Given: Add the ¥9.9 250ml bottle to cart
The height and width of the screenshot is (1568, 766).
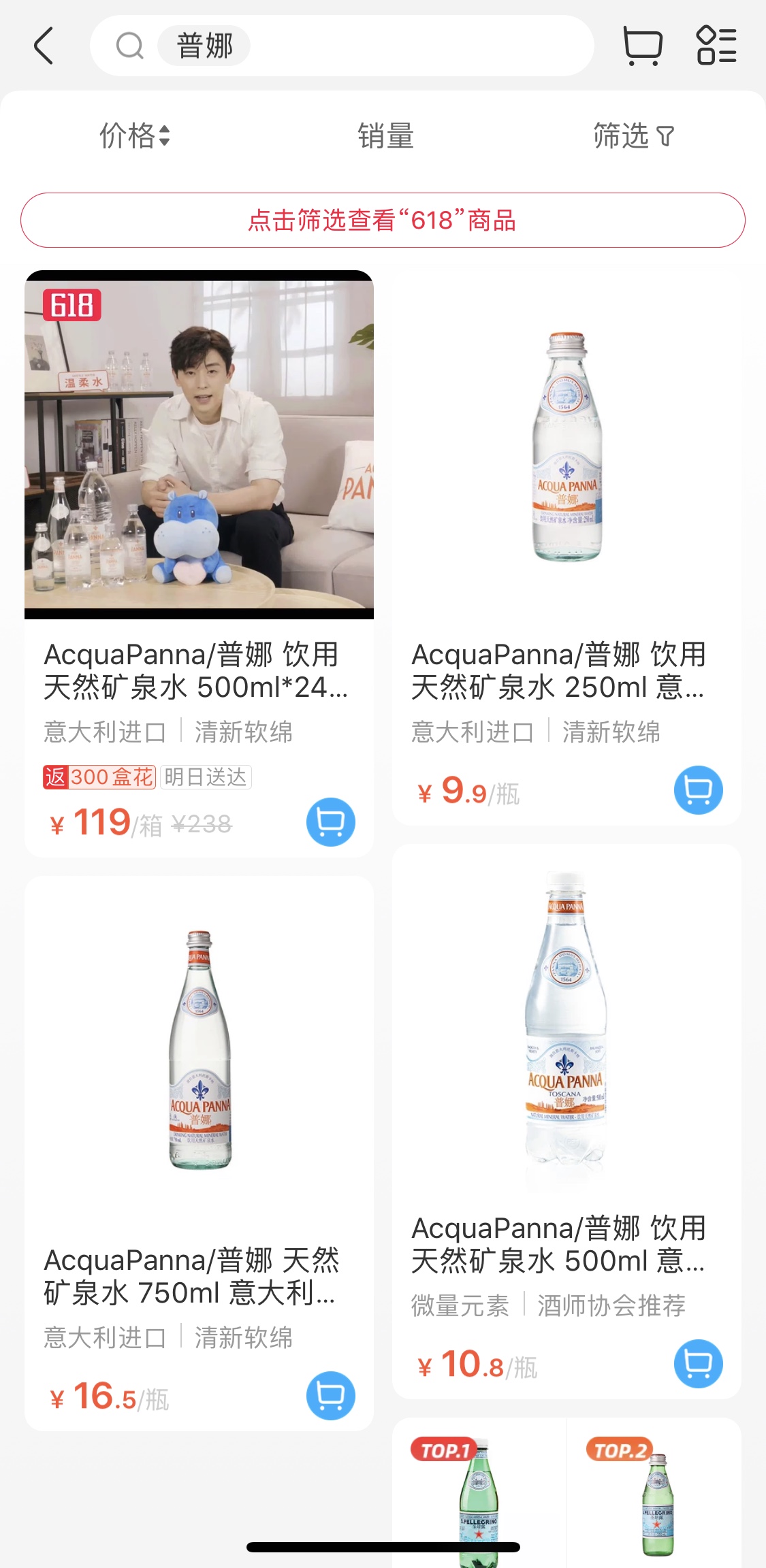Looking at the screenshot, I should pyautogui.click(x=698, y=790).
